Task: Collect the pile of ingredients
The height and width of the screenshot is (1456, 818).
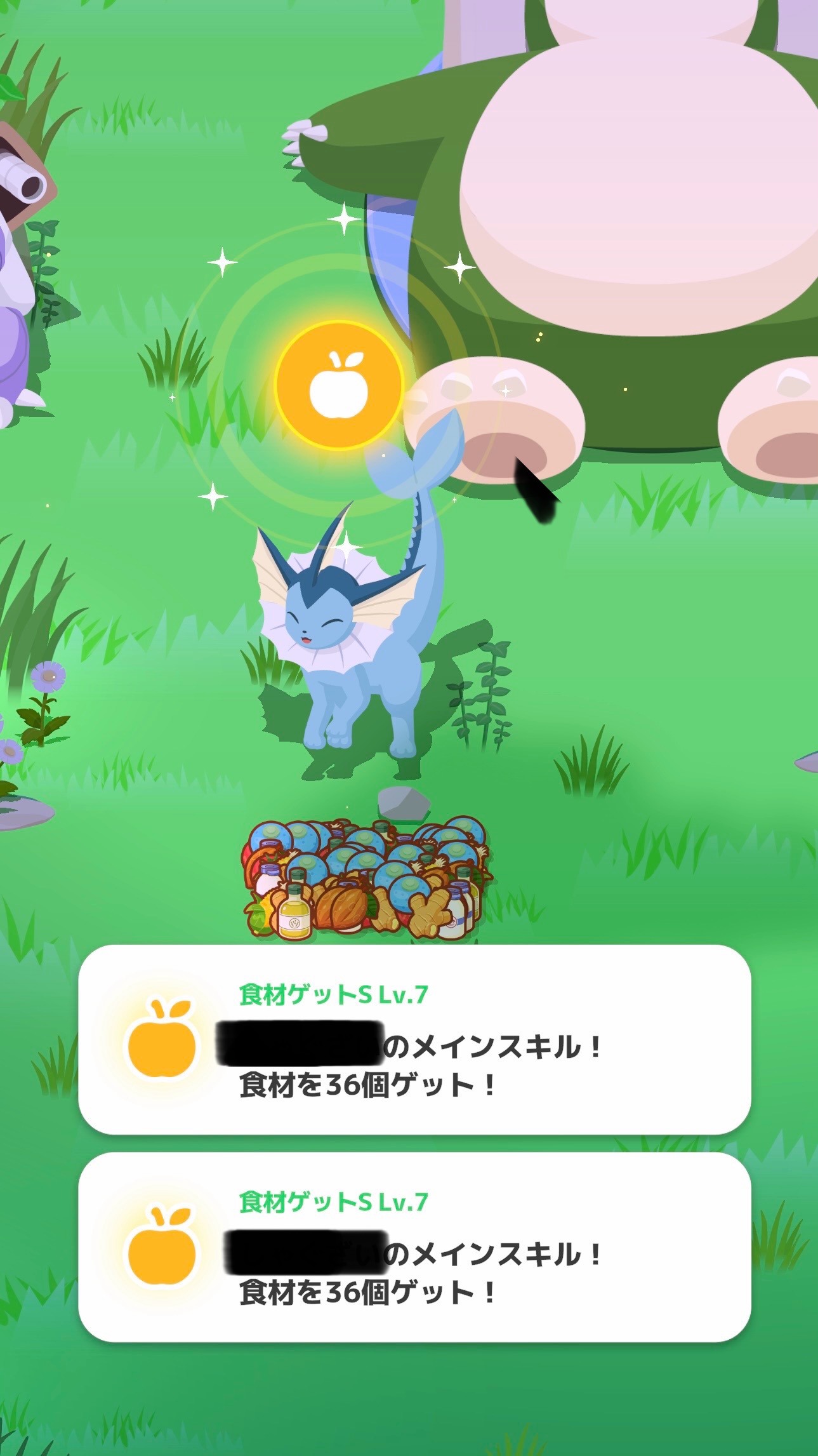Action: click(366, 878)
